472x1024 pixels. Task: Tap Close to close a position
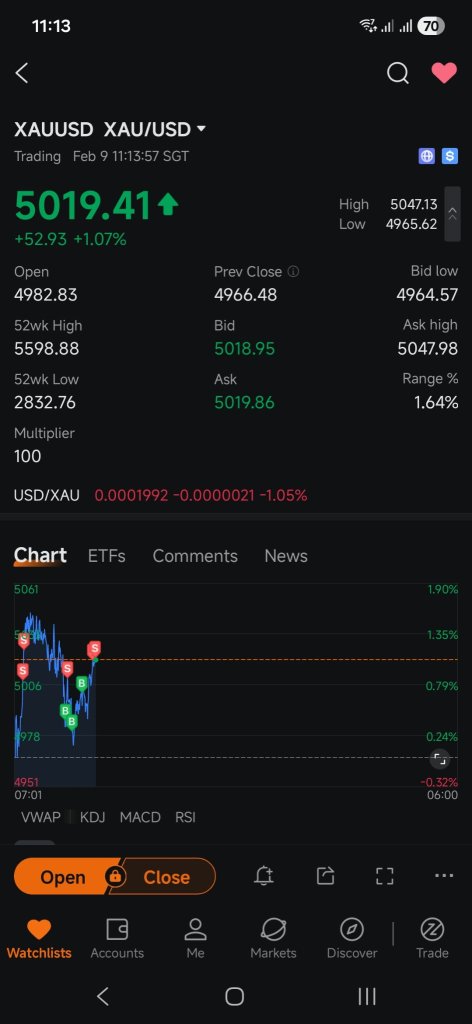(167, 876)
